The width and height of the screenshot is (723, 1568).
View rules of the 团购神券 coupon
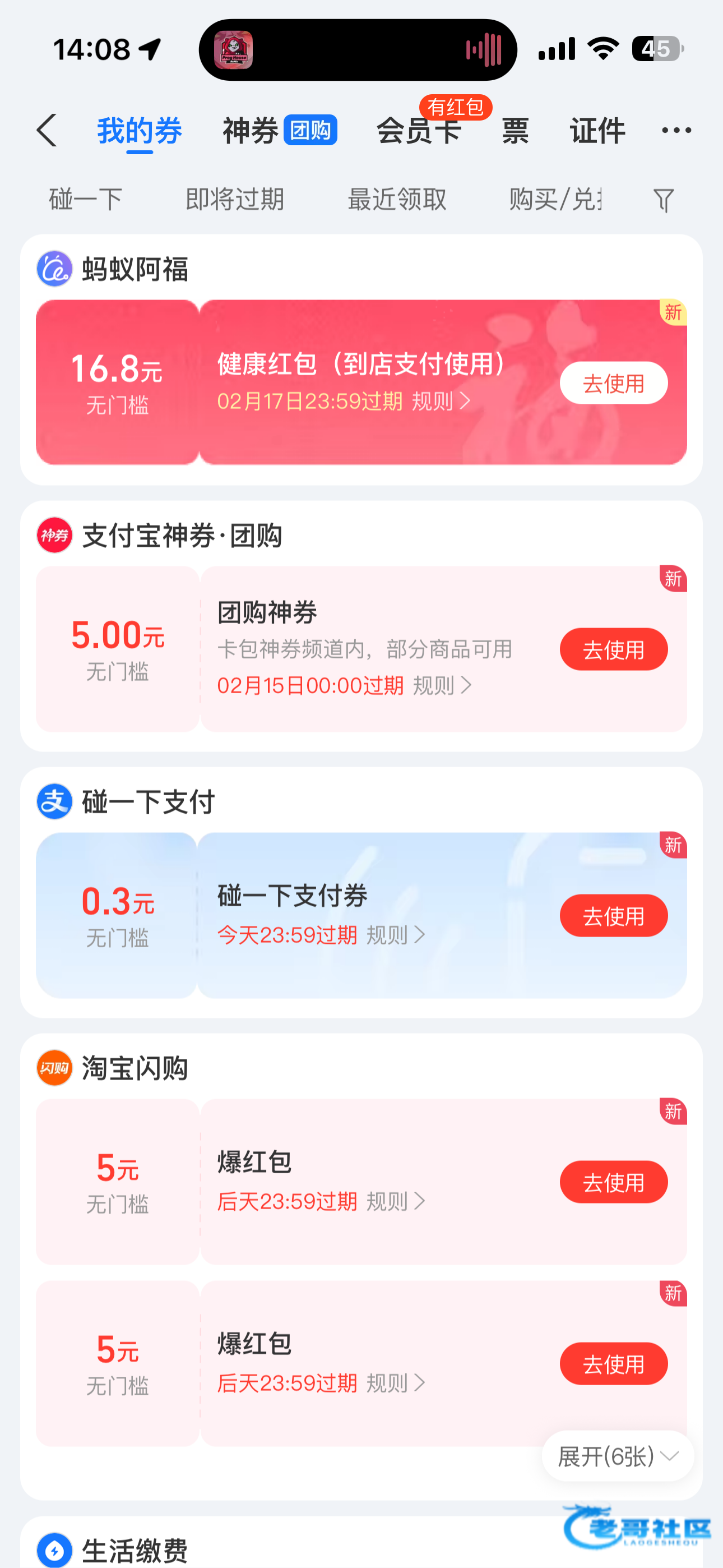pos(442,686)
